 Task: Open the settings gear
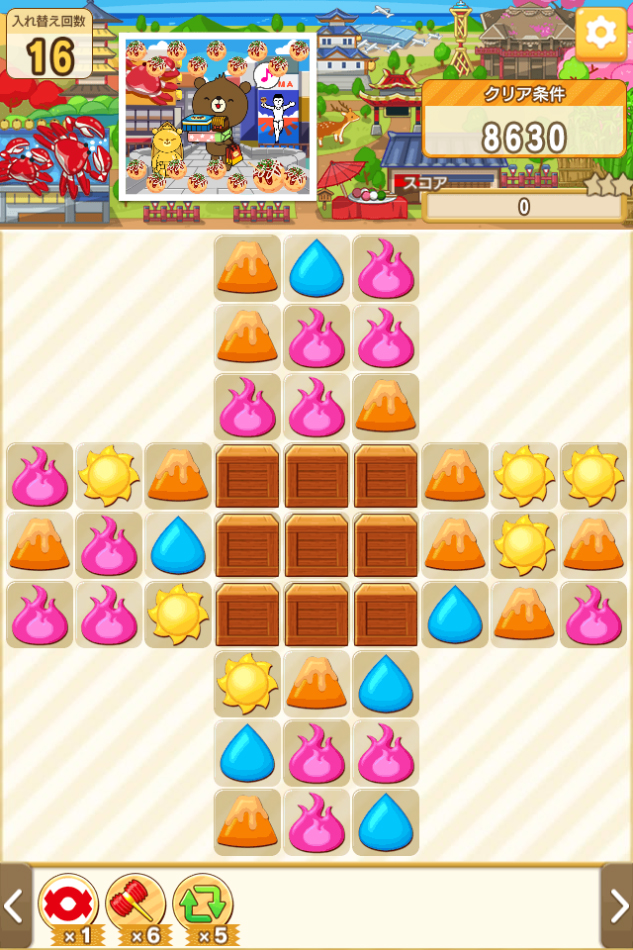coord(600,33)
